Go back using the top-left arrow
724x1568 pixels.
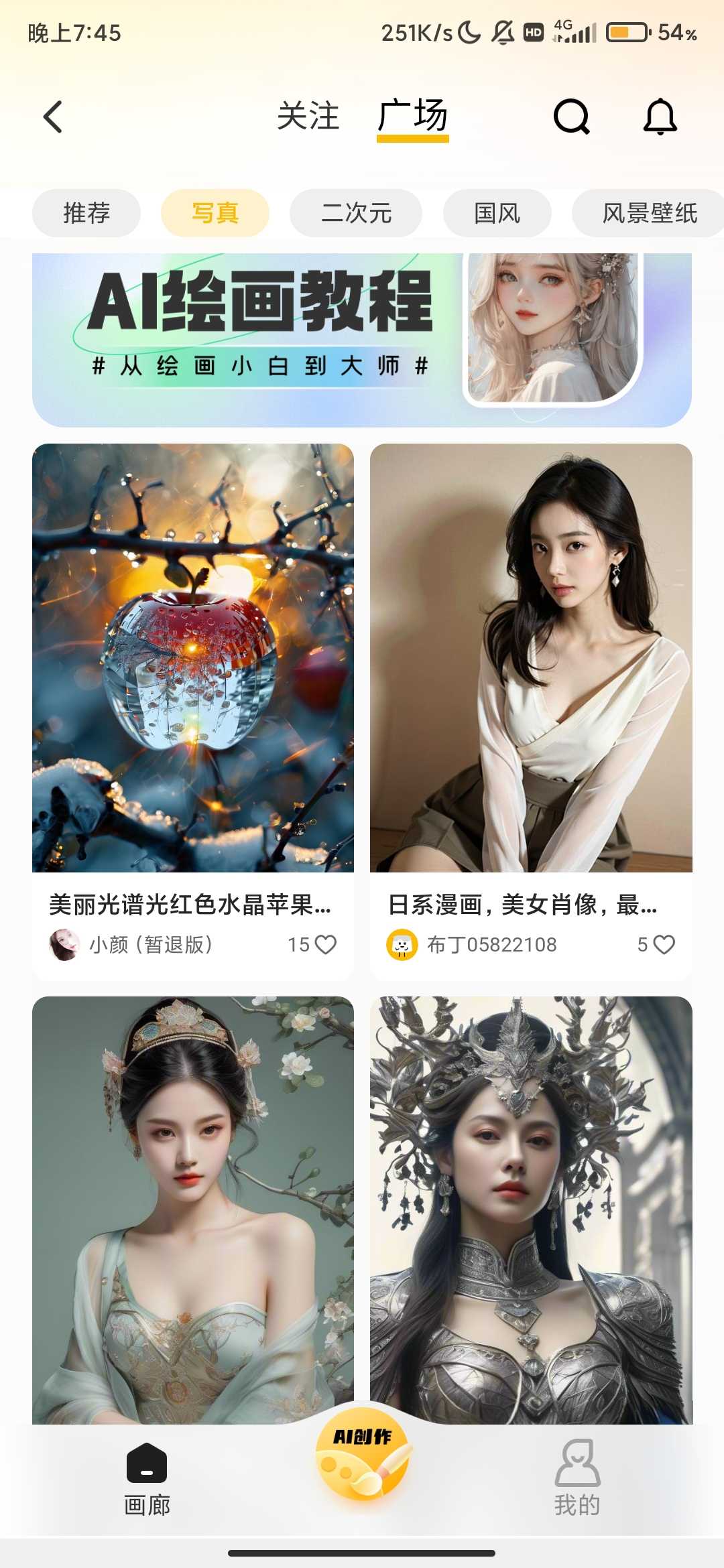(x=53, y=117)
